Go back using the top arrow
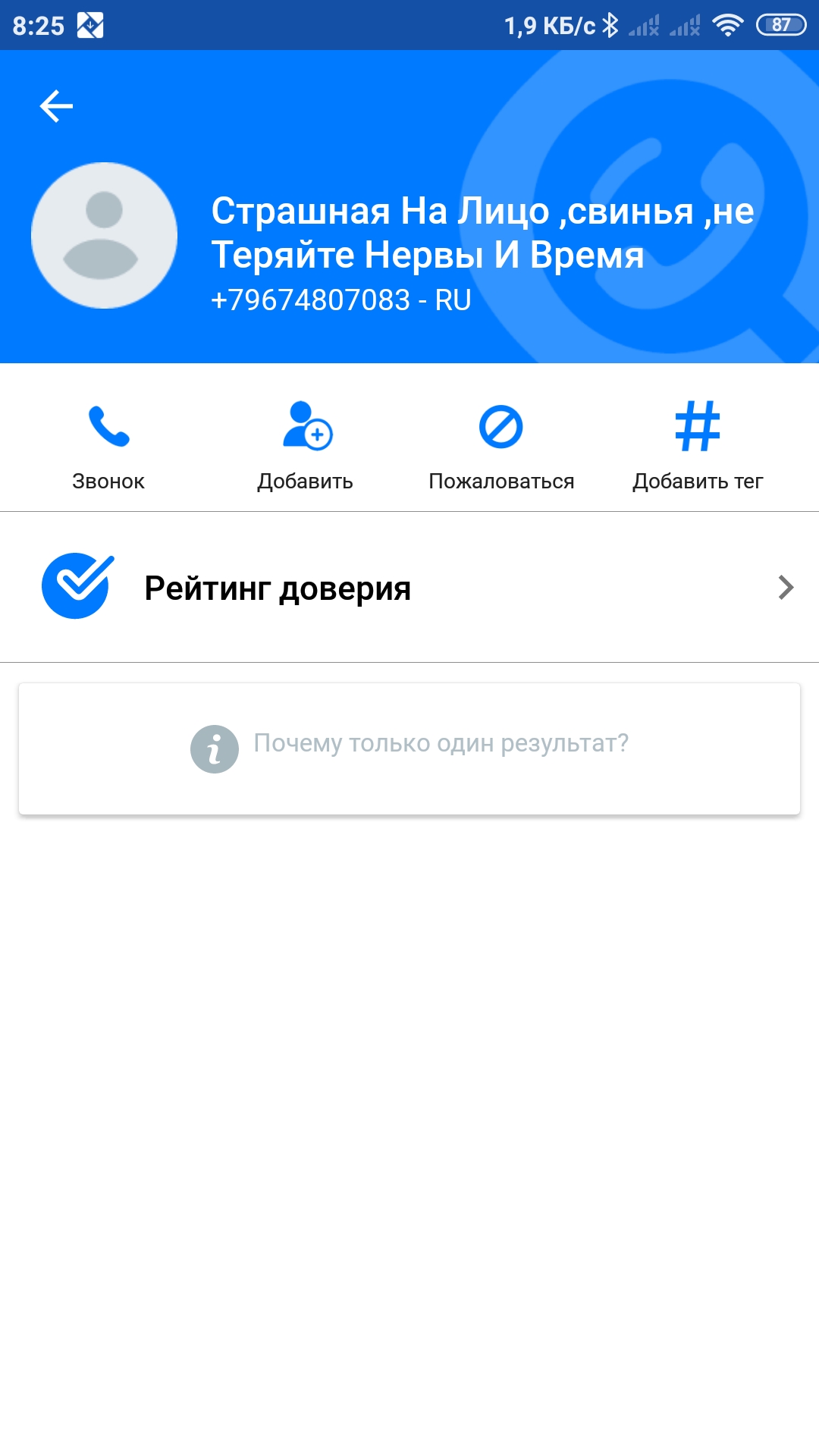 [57, 106]
